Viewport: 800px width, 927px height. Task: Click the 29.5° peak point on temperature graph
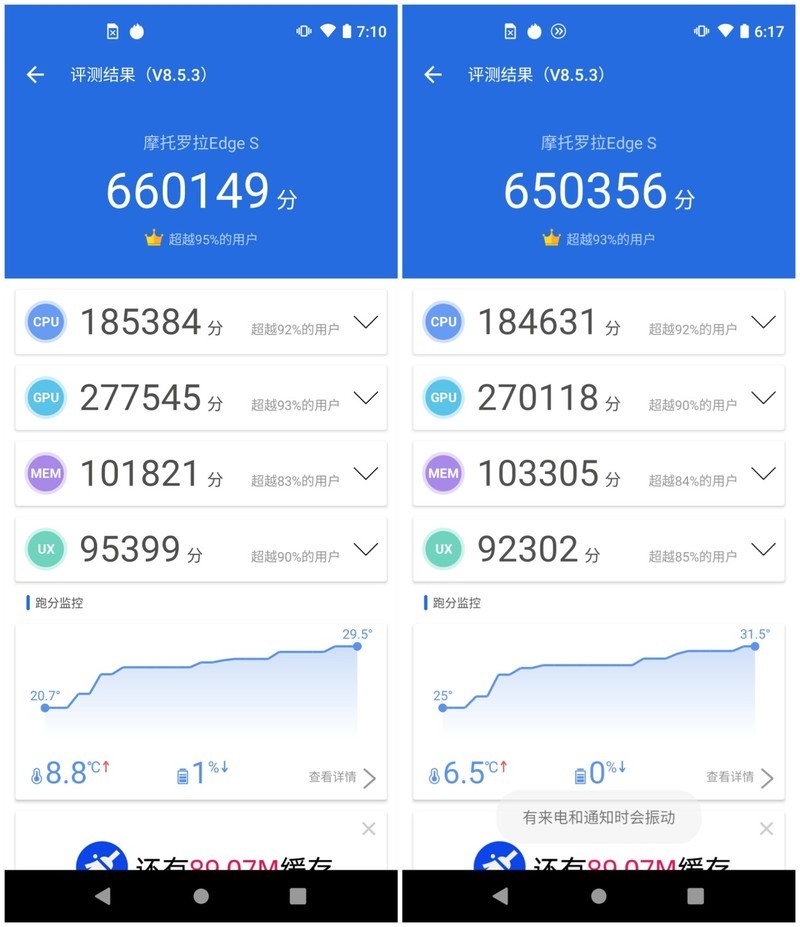point(357,648)
